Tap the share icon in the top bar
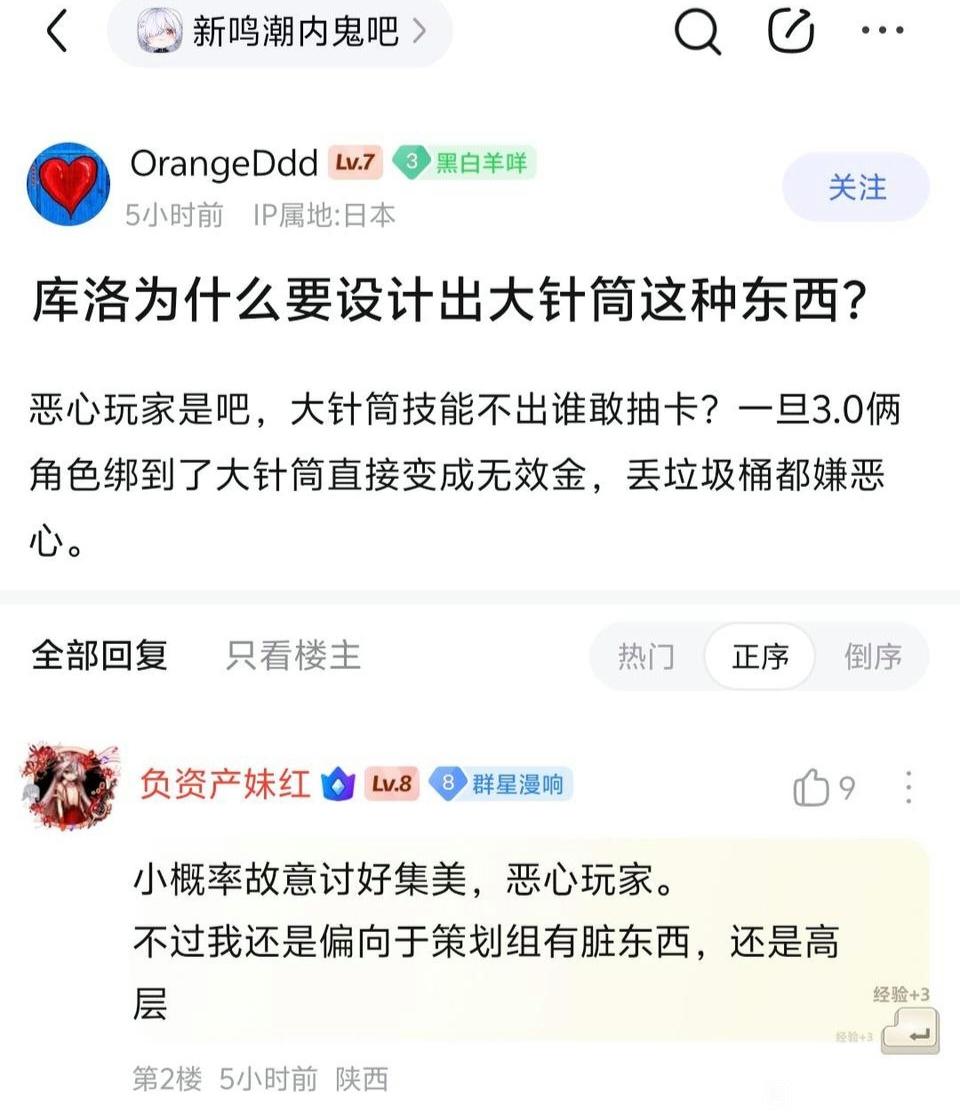 coord(791,32)
